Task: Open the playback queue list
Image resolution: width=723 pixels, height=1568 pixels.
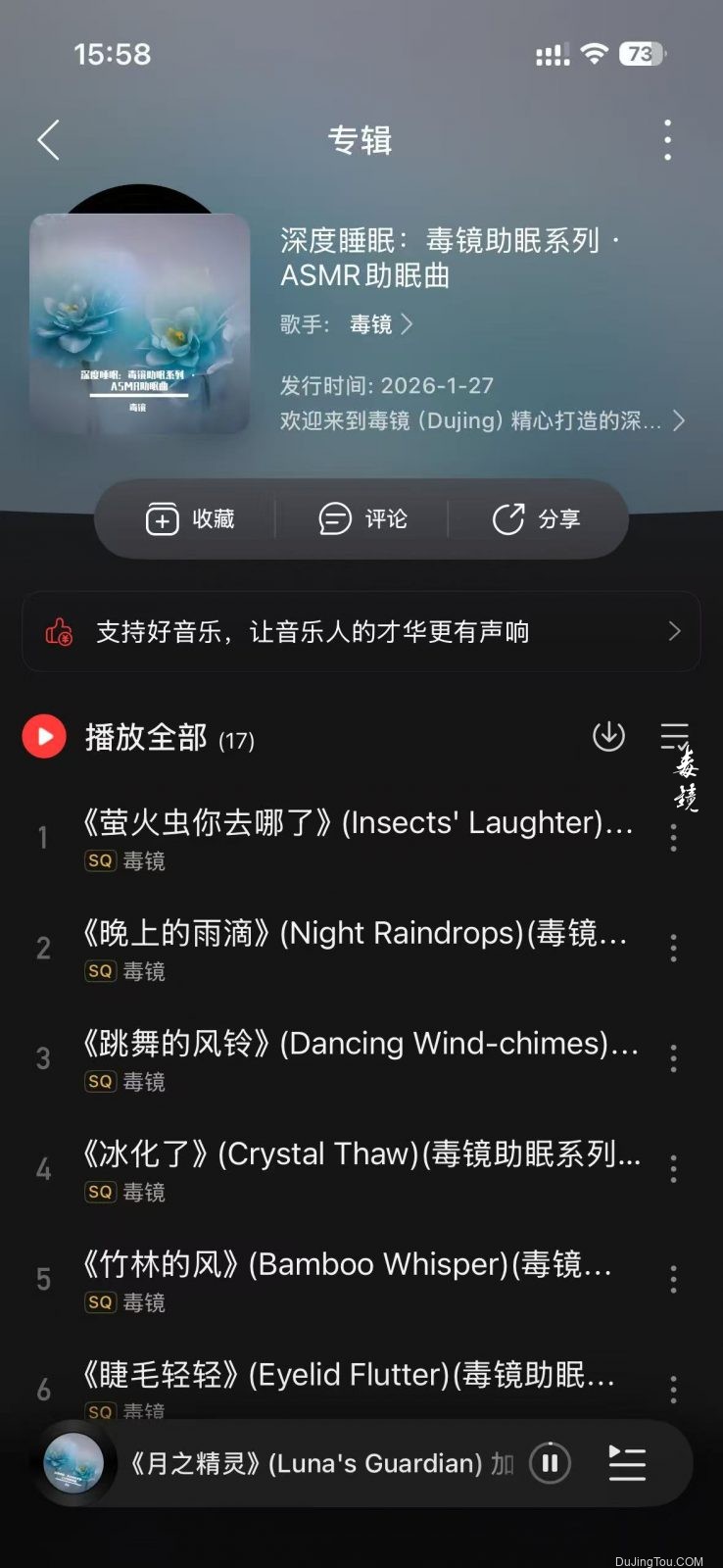Action: tap(627, 1463)
